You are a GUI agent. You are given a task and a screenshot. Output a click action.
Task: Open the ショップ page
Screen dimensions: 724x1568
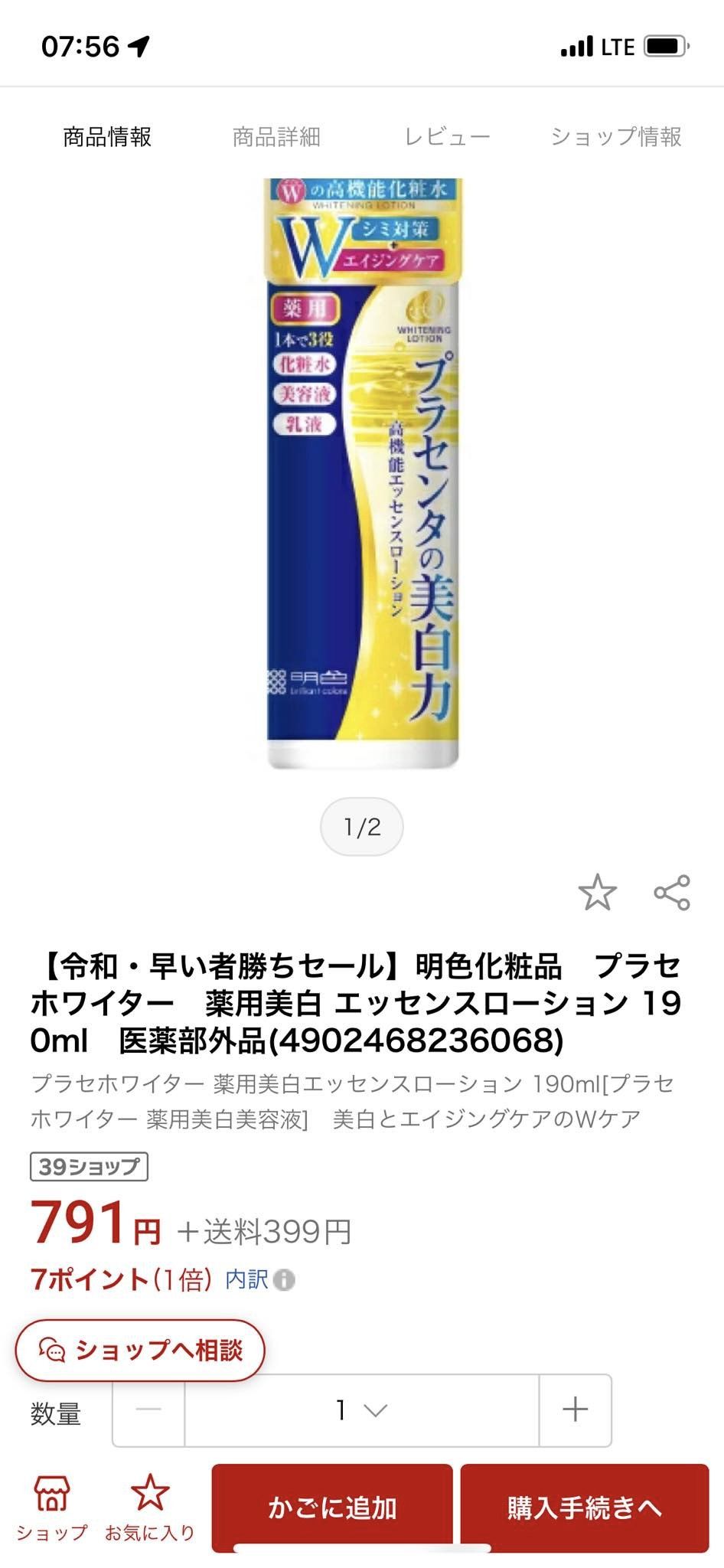point(51,1508)
